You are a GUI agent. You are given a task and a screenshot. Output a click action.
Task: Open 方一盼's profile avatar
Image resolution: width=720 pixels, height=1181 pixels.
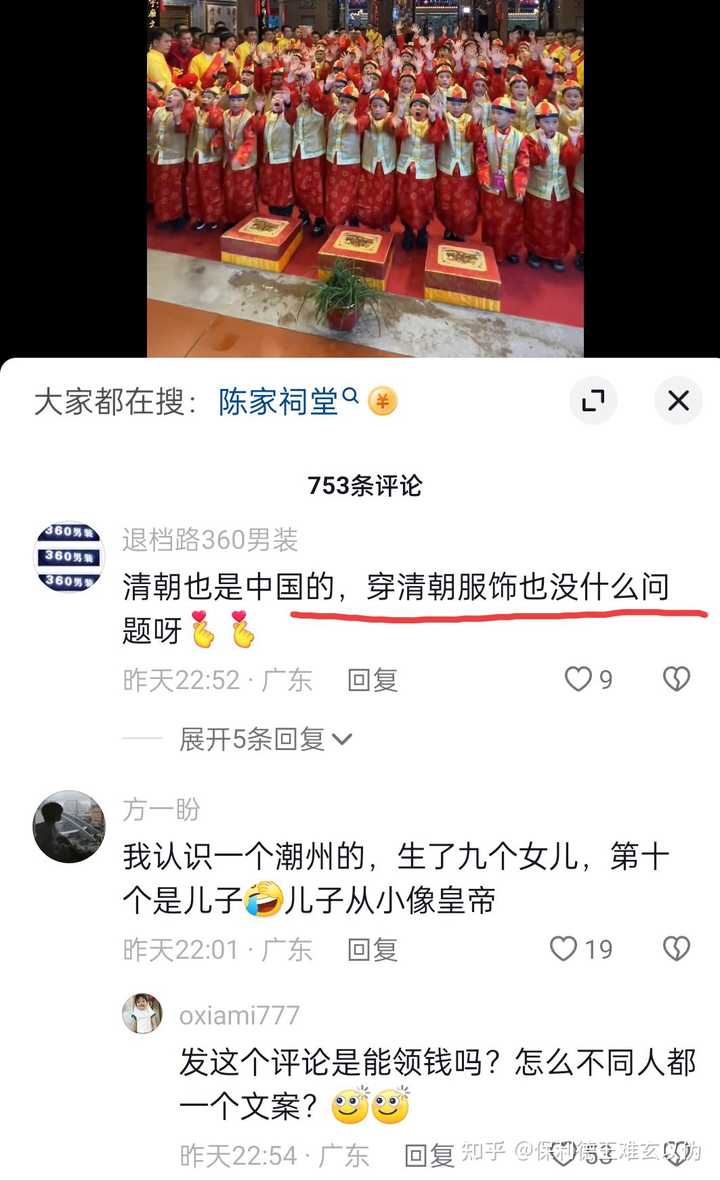69,826
